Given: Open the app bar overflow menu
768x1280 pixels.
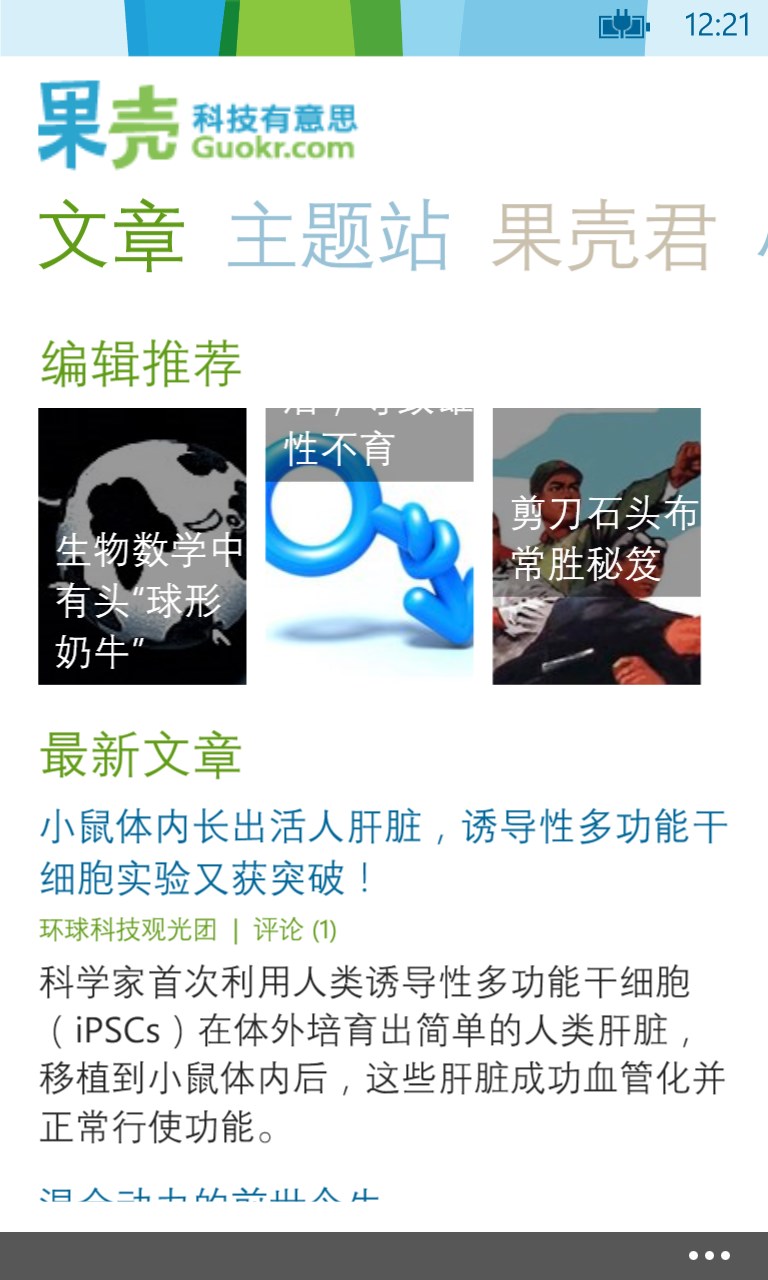Looking at the screenshot, I should pos(709,1256).
